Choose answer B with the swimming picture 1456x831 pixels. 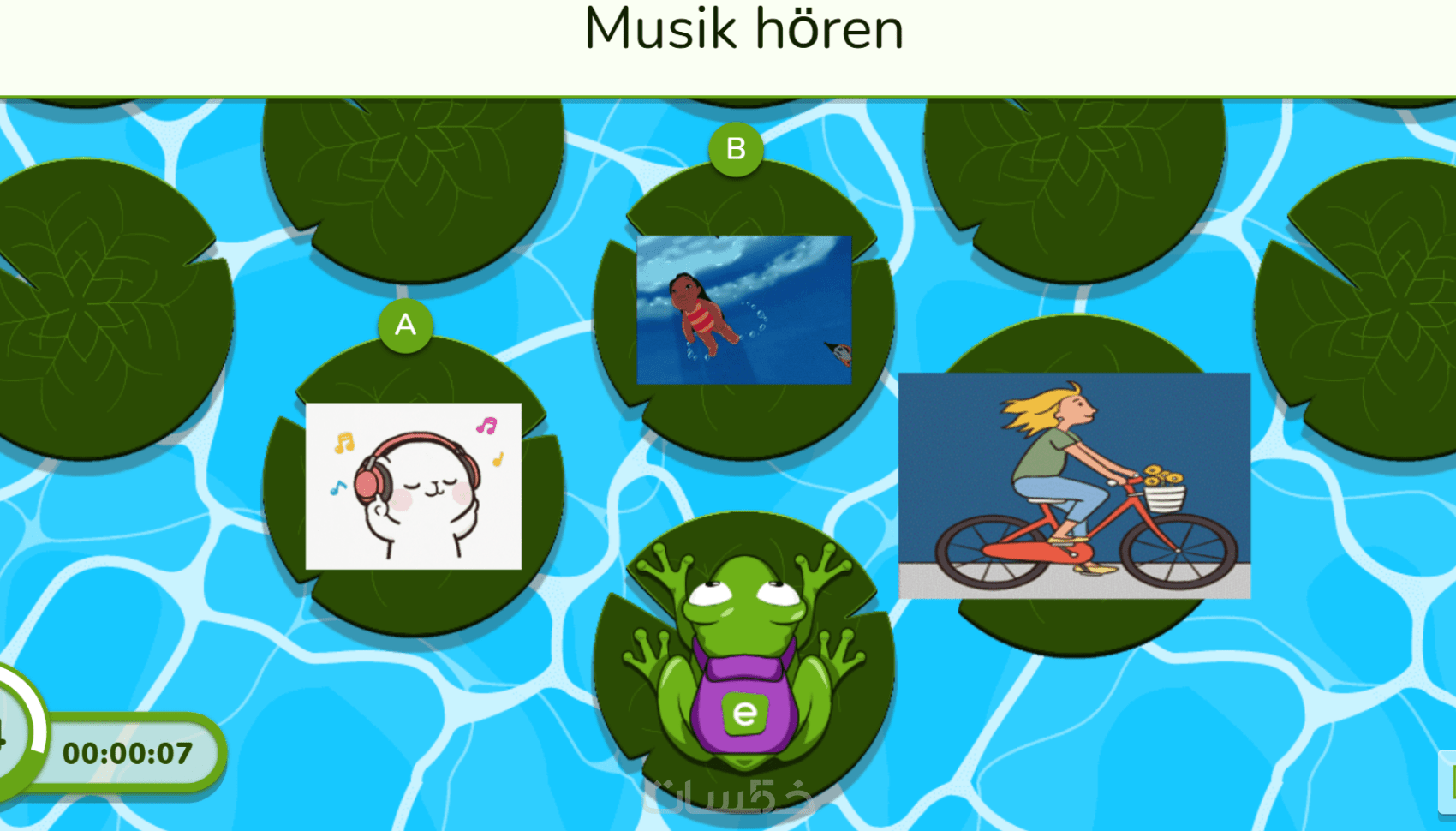point(743,309)
